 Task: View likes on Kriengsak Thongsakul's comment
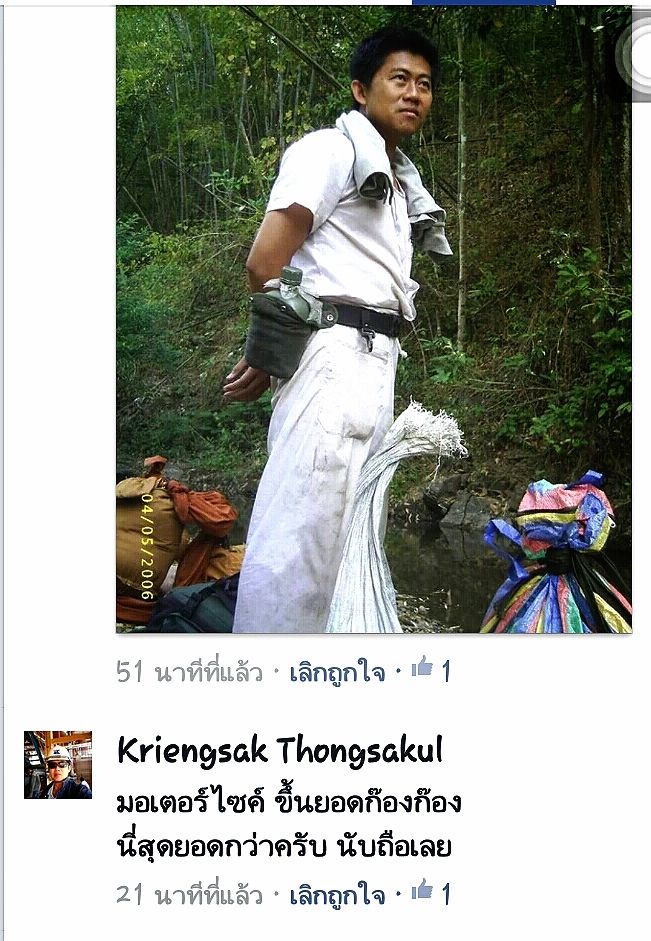pyautogui.click(x=432, y=893)
